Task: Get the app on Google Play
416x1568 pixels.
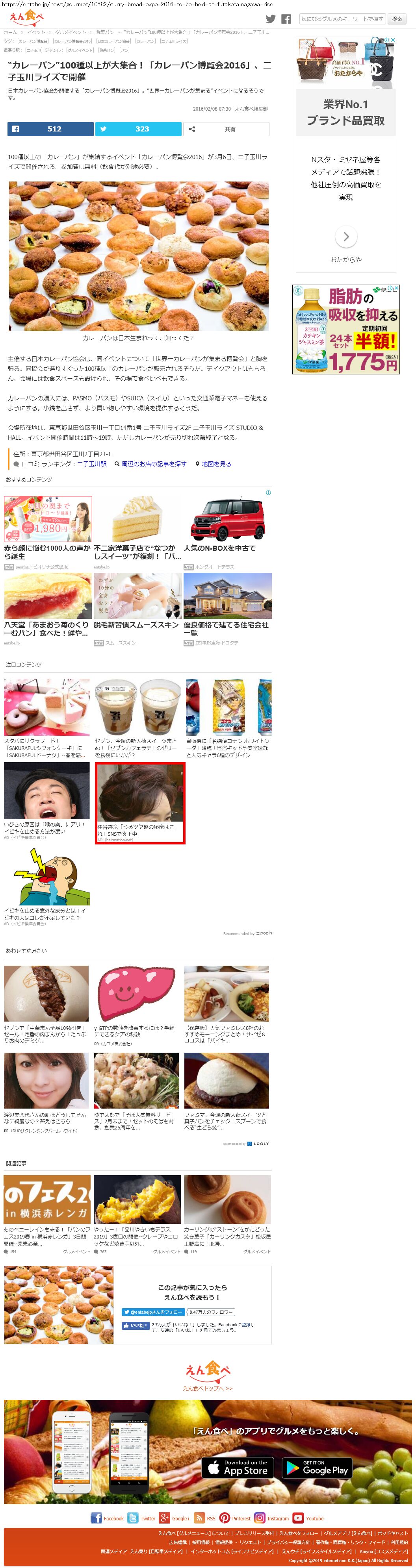Action: point(318,1468)
